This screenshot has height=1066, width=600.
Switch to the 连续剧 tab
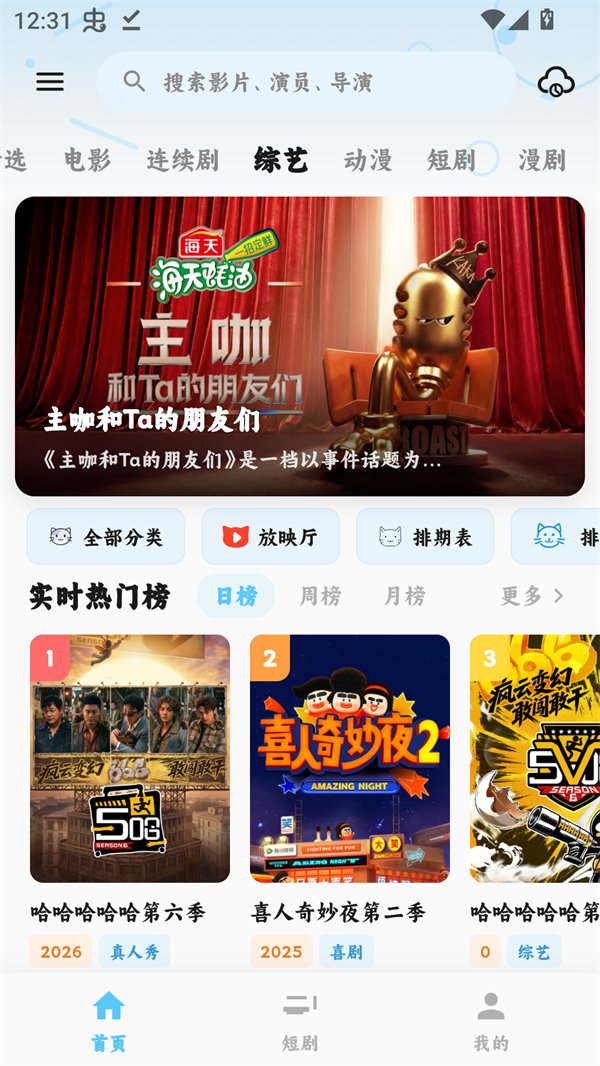[182, 160]
